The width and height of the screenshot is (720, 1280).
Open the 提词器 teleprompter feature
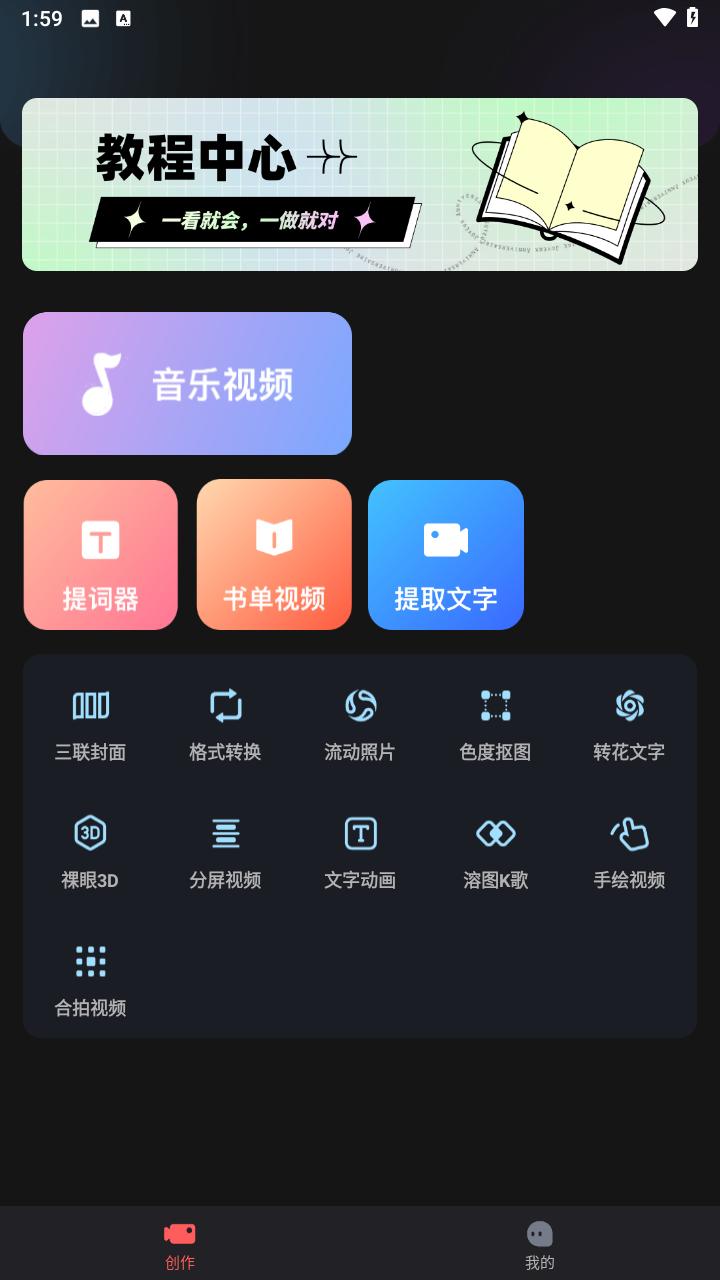coord(100,554)
